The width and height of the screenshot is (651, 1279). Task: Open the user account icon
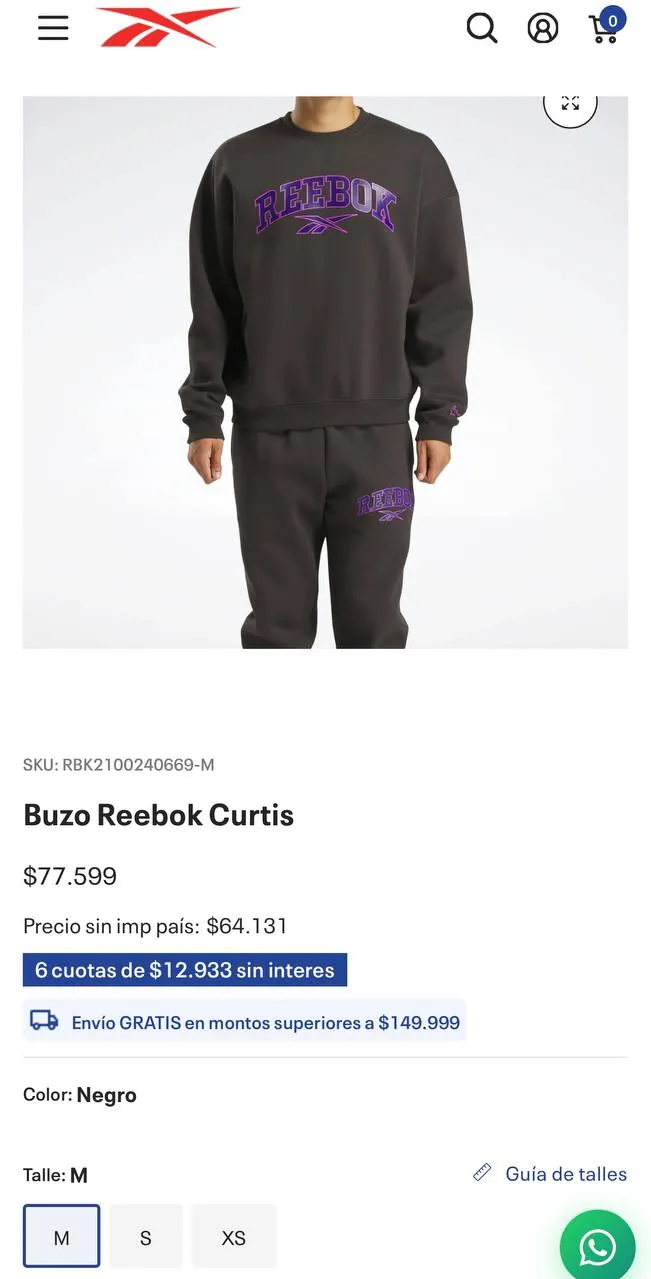pyautogui.click(x=543, y=28)
